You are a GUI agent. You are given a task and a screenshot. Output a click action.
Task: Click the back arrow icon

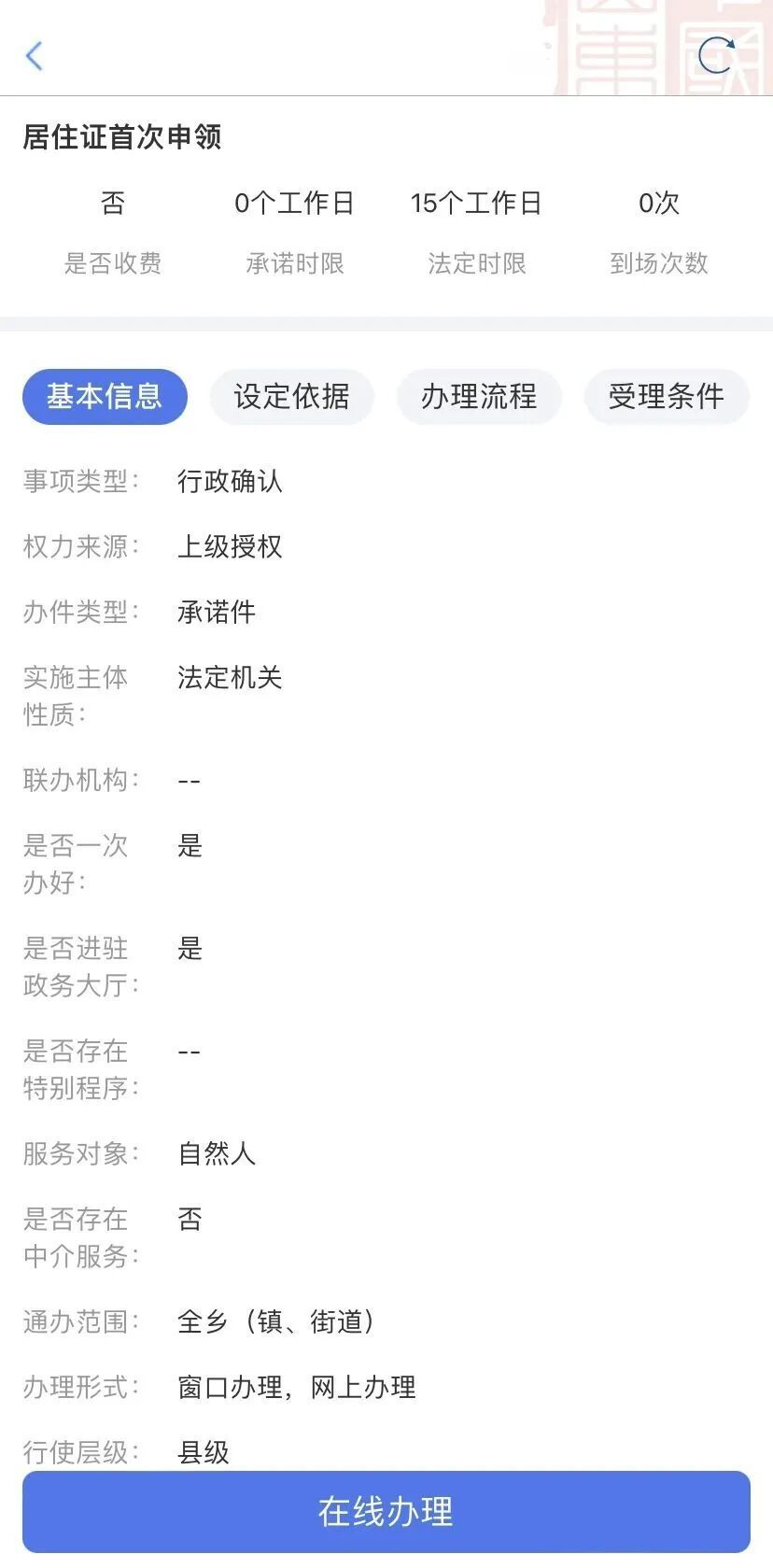pos(35,56)
